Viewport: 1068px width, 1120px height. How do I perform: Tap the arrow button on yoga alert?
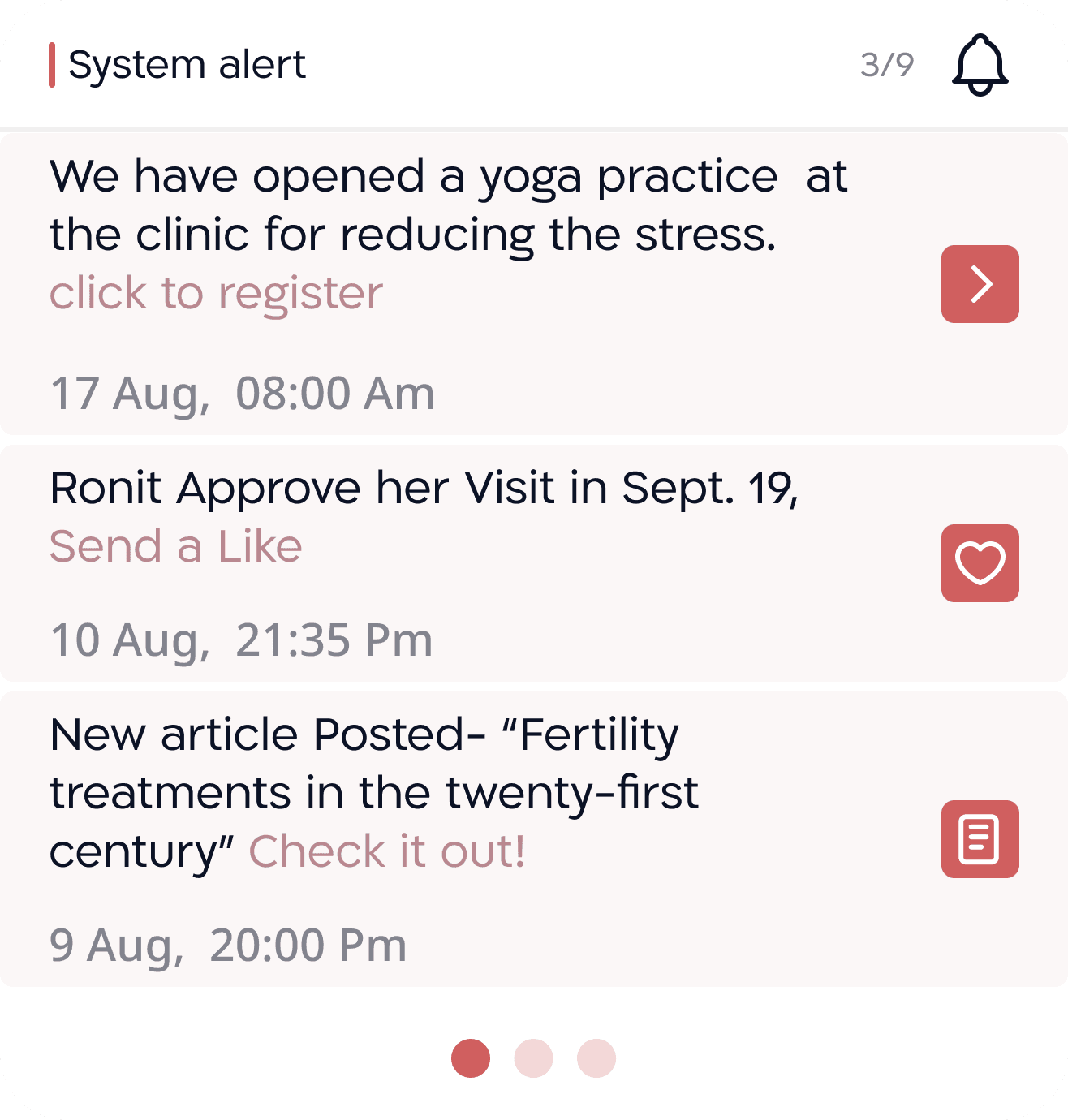[x=980, y=284]
